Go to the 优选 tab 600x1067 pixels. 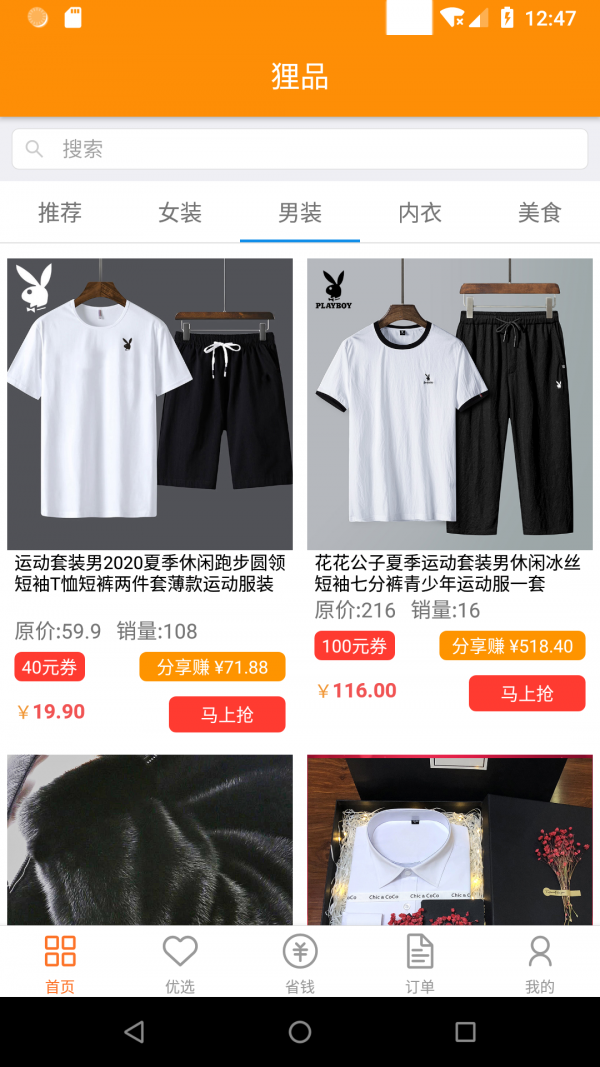coord(180,963)
